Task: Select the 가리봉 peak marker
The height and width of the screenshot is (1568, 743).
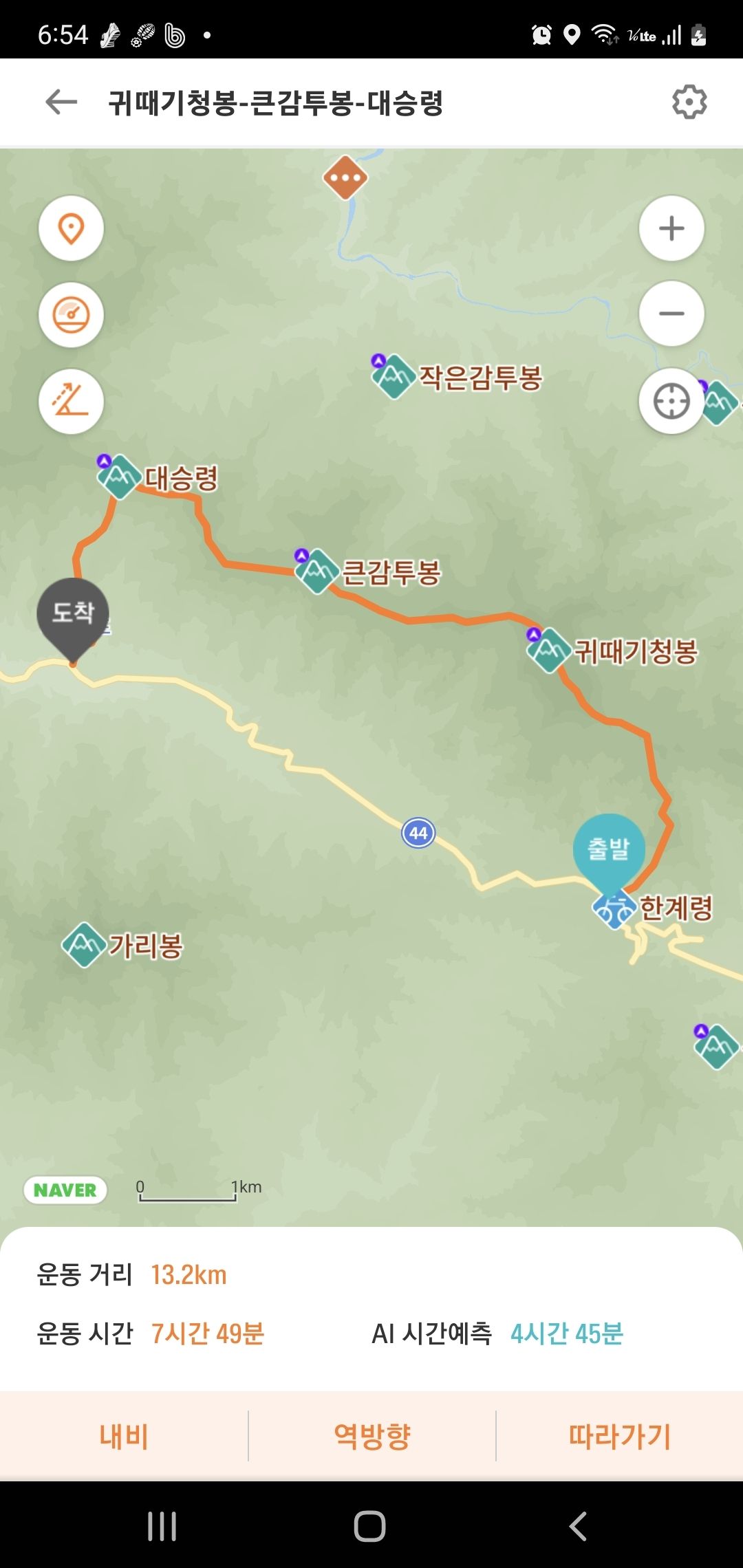Action: [84, 945]
